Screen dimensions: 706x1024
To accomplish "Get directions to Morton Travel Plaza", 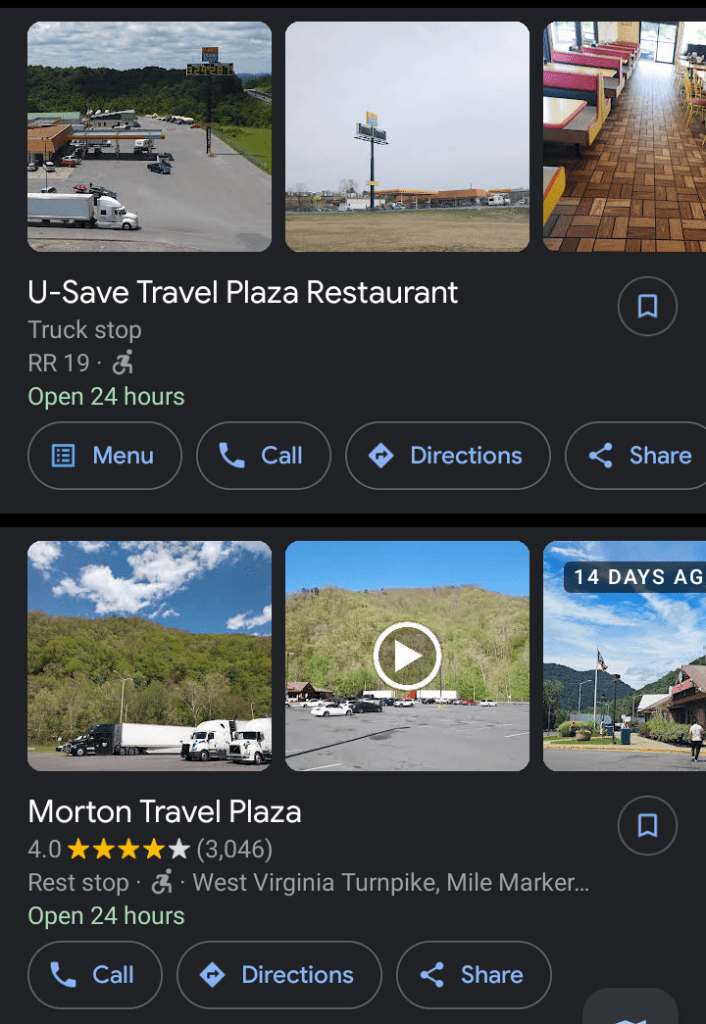I will pos(279,975).
